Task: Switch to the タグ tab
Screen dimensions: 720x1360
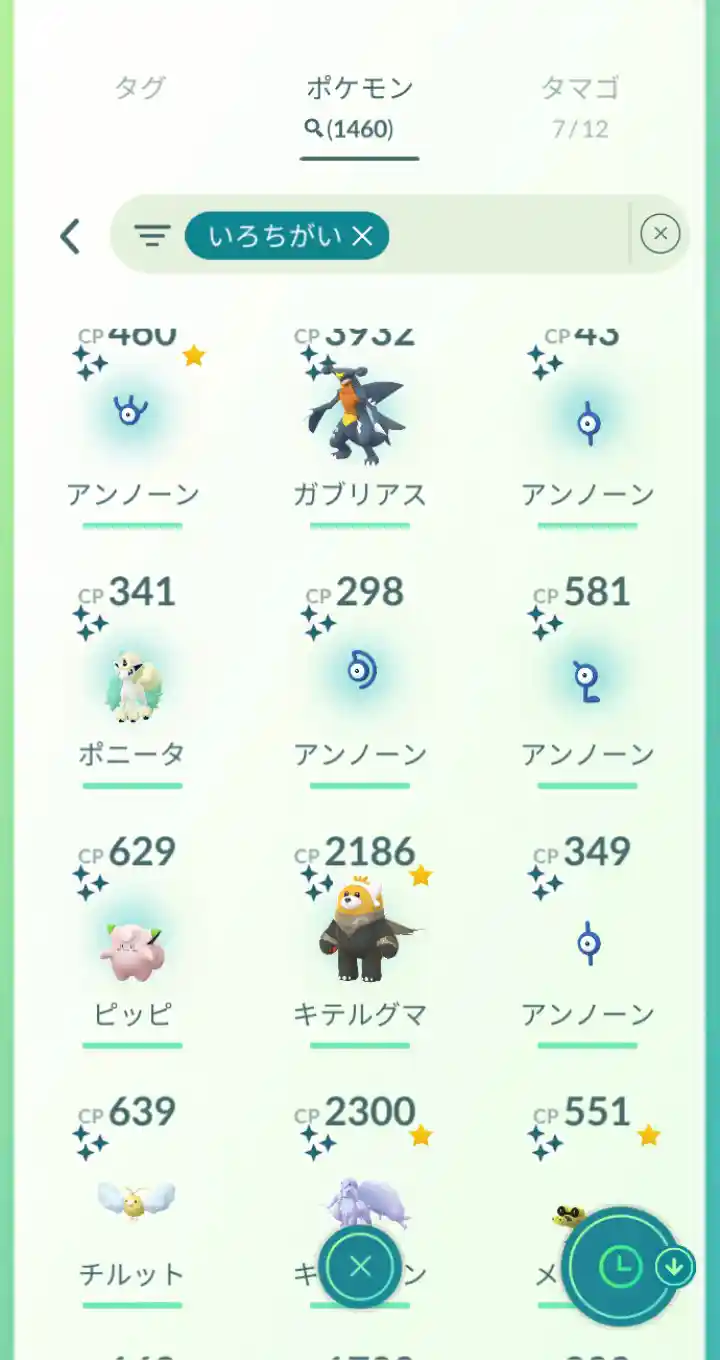Action: click(140, 89)
